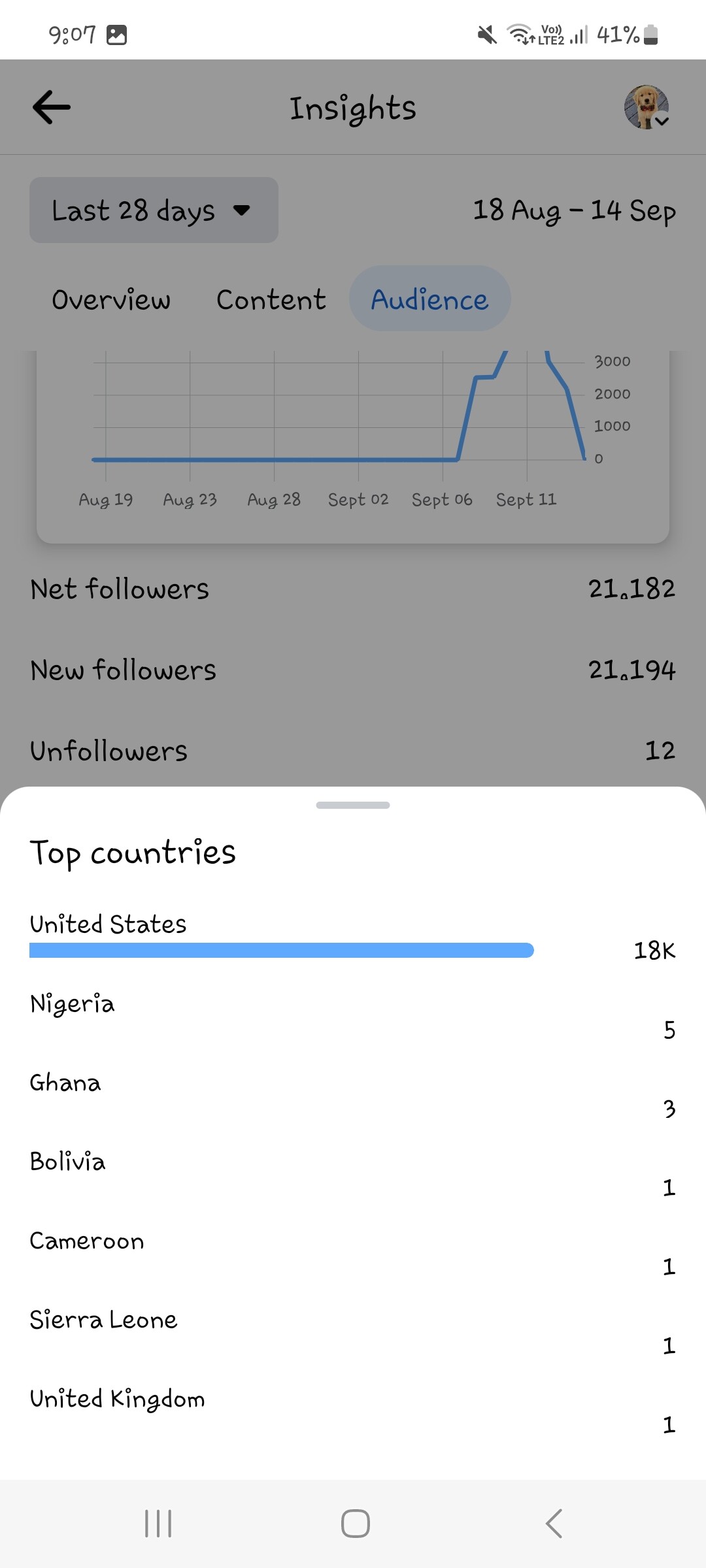706x1568 pixels.
Task: Tap the bottom sheet drag handle
Action: (353, 805)
